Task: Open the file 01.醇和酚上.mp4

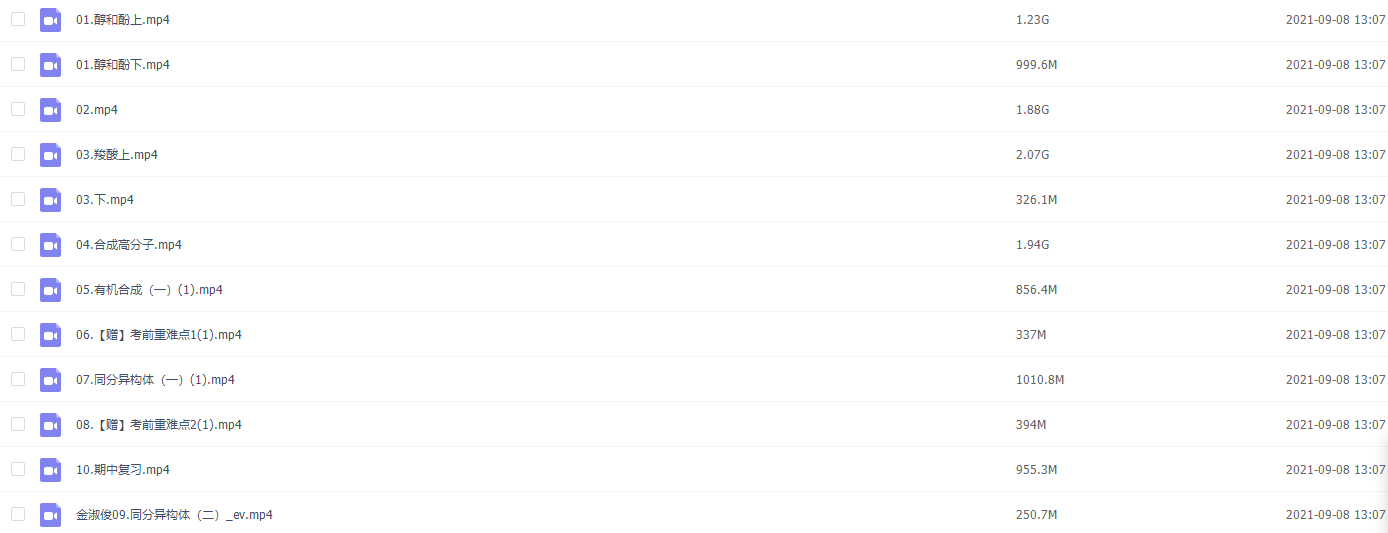Action: (122, 20)
